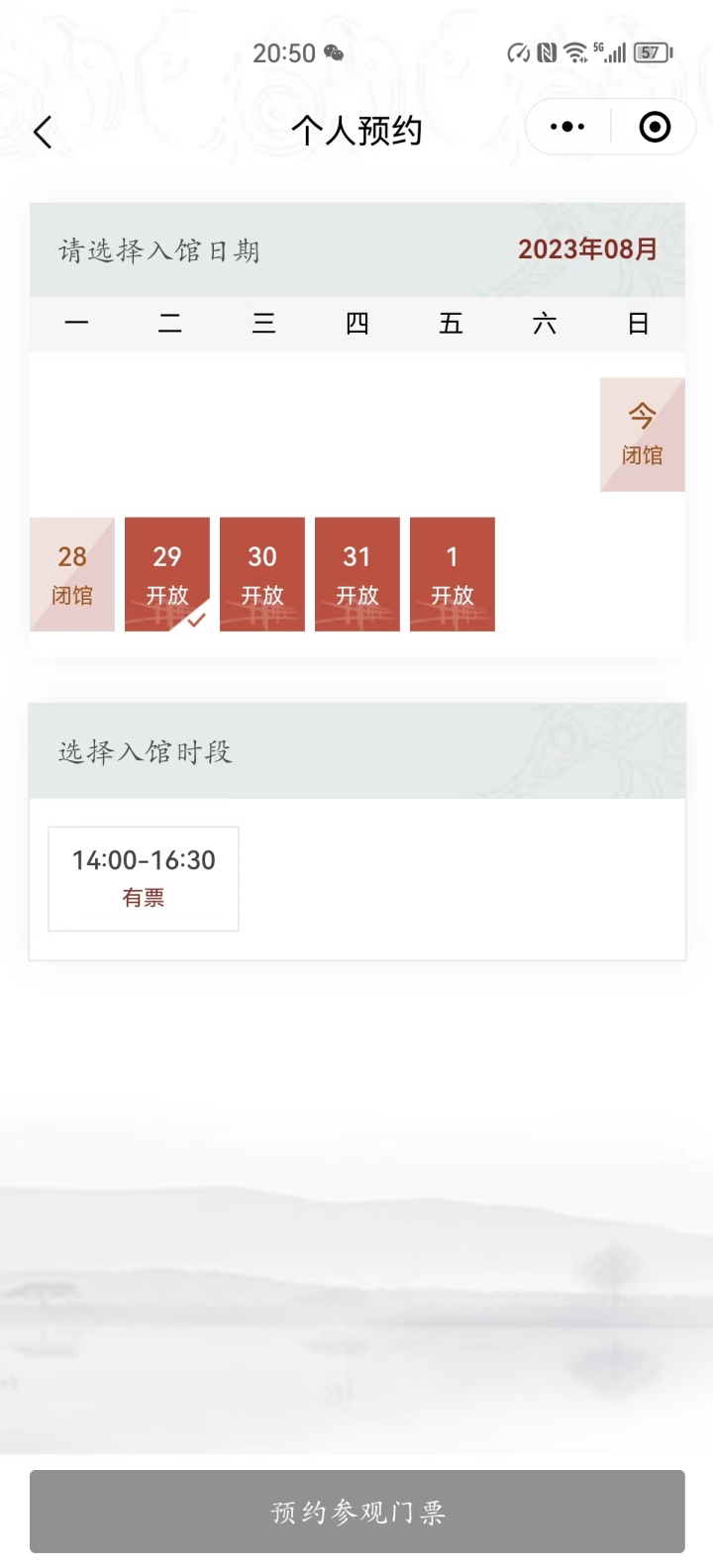Tap today's 今 闭馆 date cell
Screen dimensions: 713x1568
tap(642, 435)
